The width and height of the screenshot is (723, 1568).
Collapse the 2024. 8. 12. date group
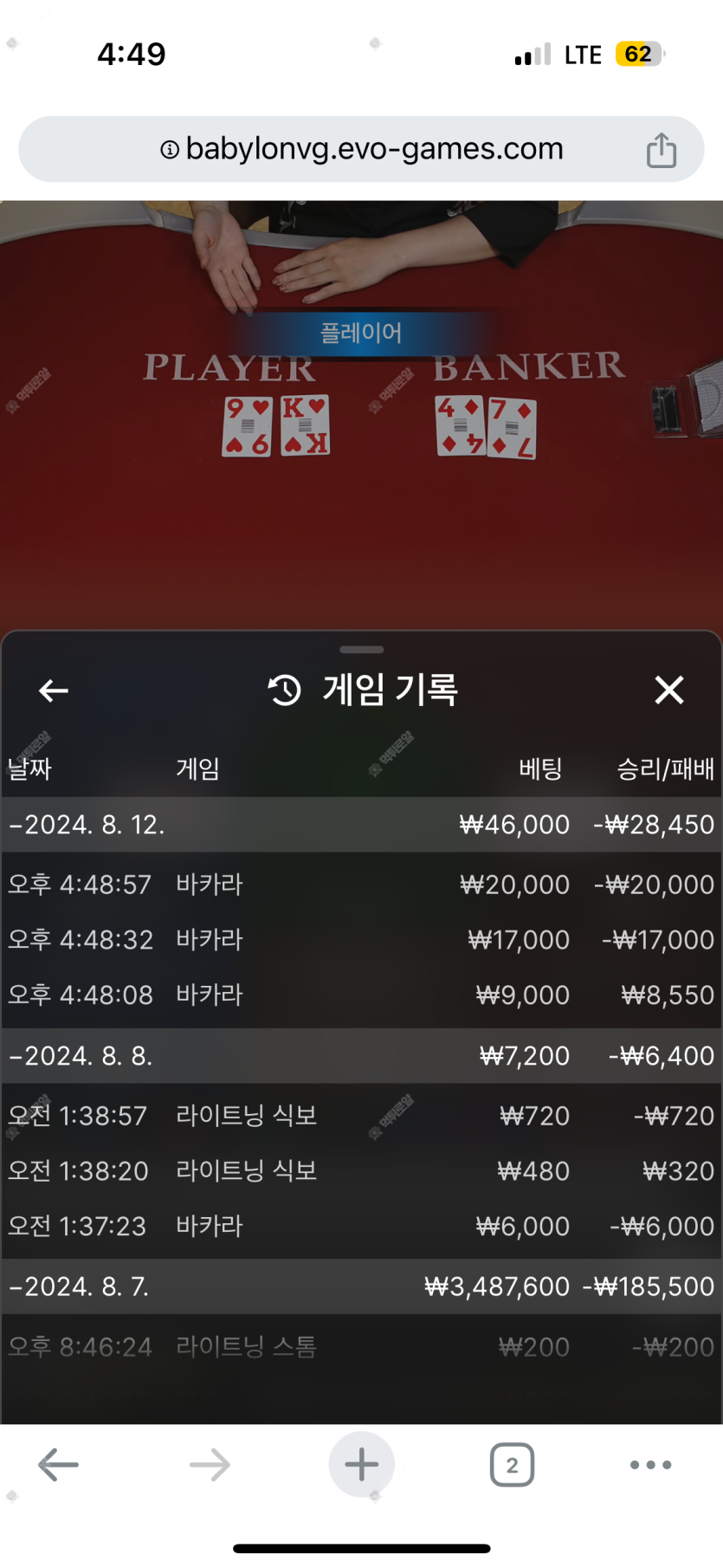87,824
